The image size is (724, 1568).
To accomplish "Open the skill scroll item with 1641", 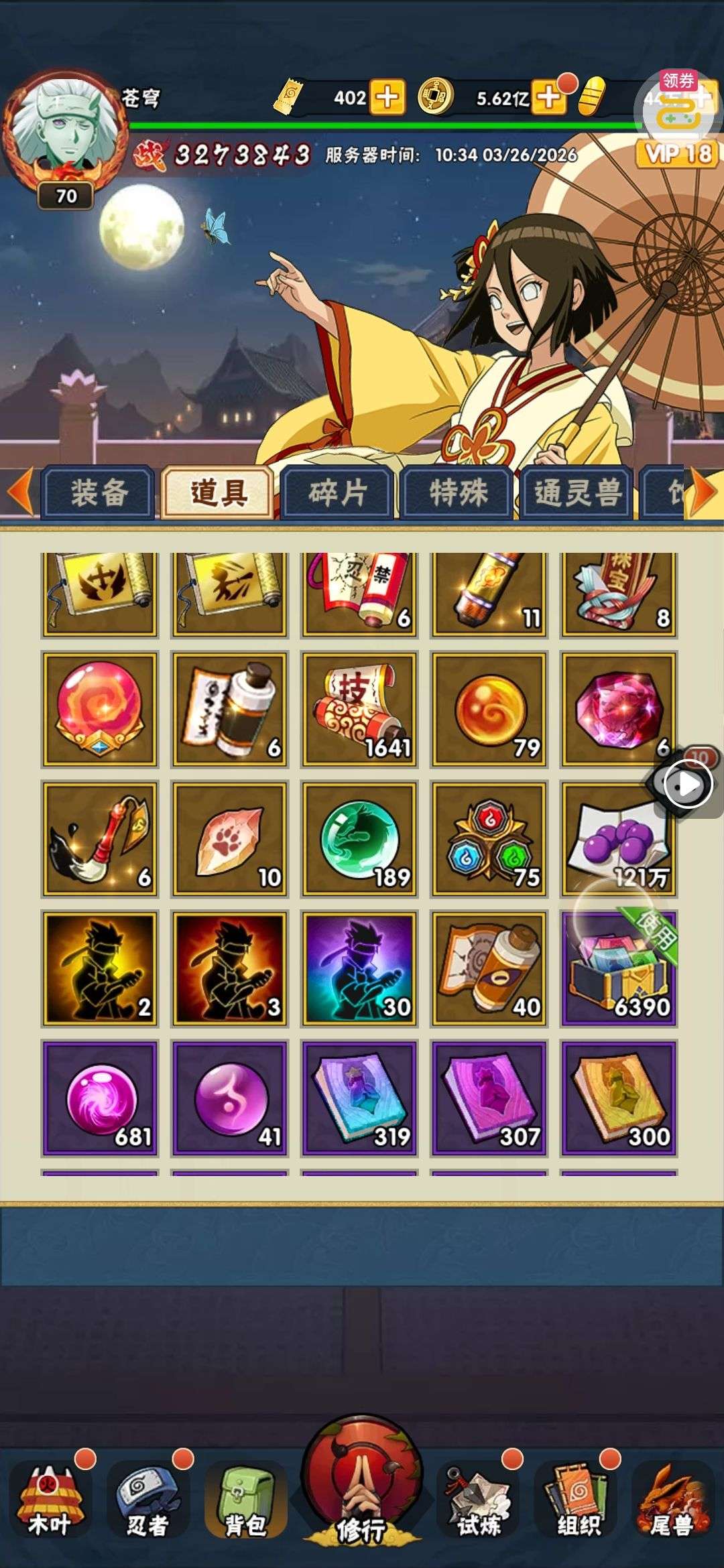I will [x=359, y=709].
